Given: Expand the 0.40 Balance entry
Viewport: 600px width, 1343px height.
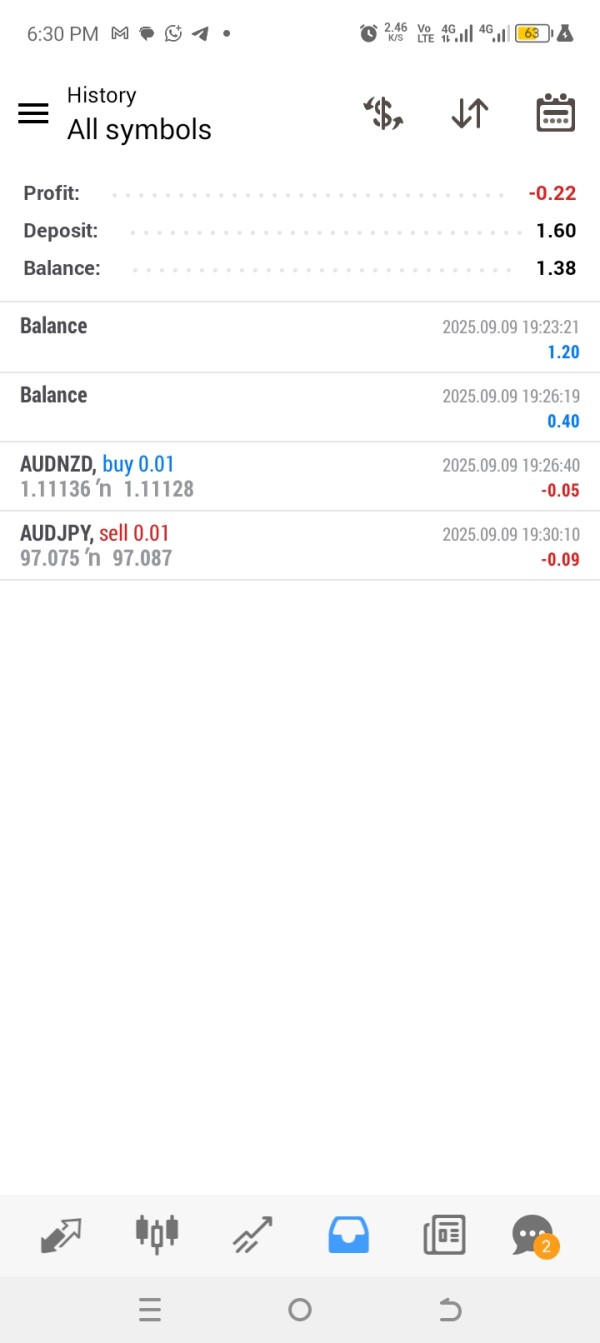Looking at the screenshot, I should (299, 407).
